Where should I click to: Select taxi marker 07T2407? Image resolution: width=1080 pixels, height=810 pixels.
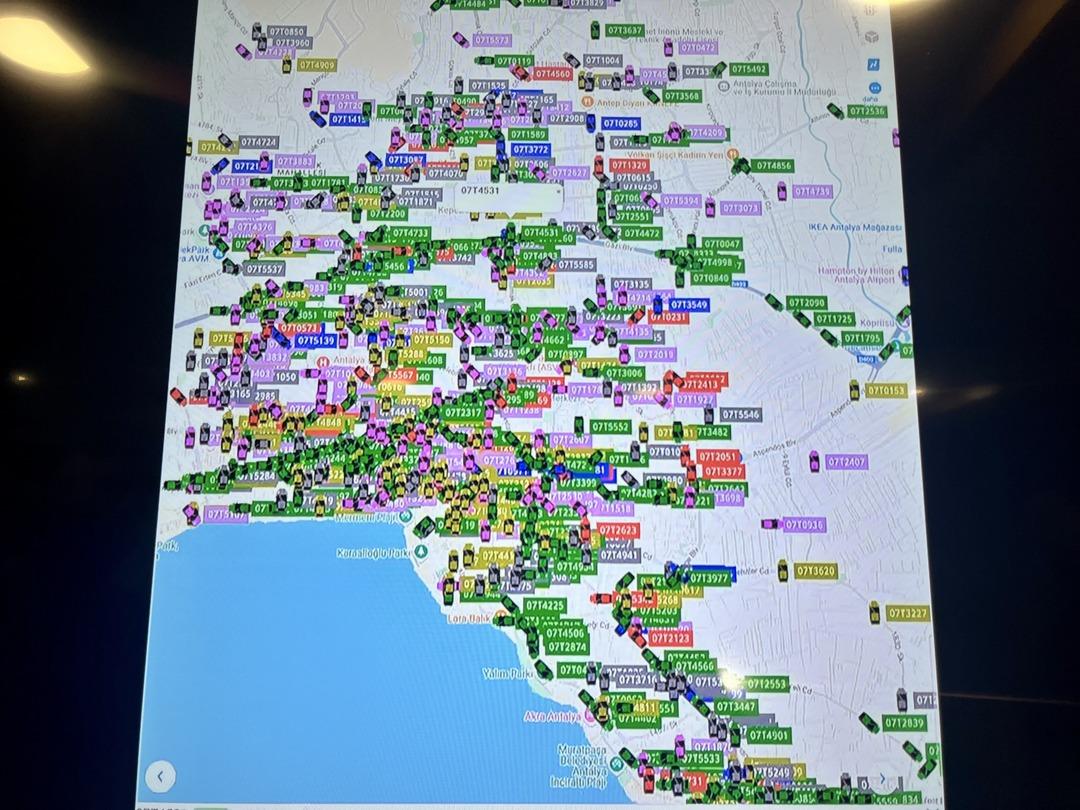(847, 462)
